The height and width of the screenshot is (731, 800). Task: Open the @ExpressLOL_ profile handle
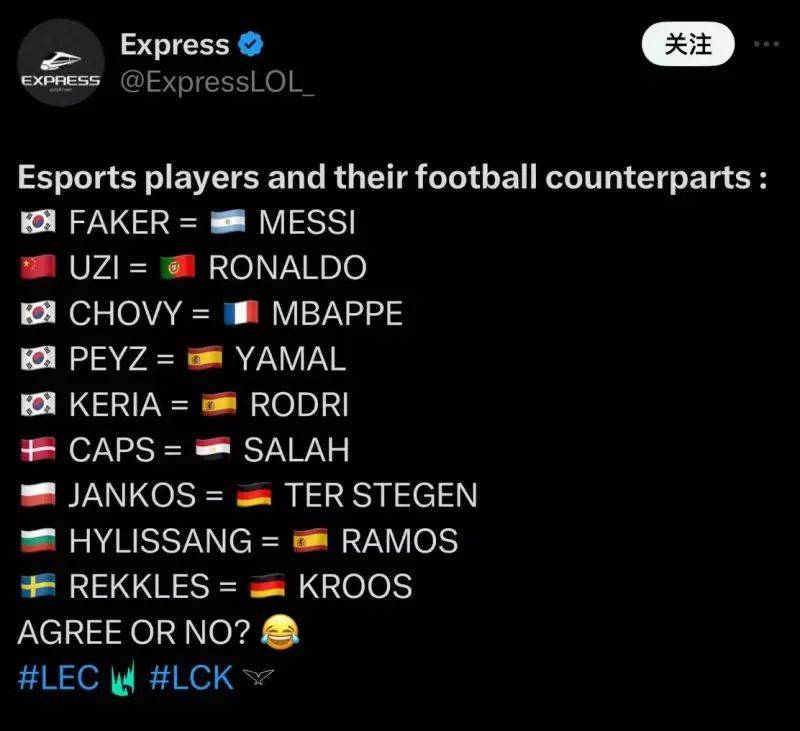click(x=217, y=82)
